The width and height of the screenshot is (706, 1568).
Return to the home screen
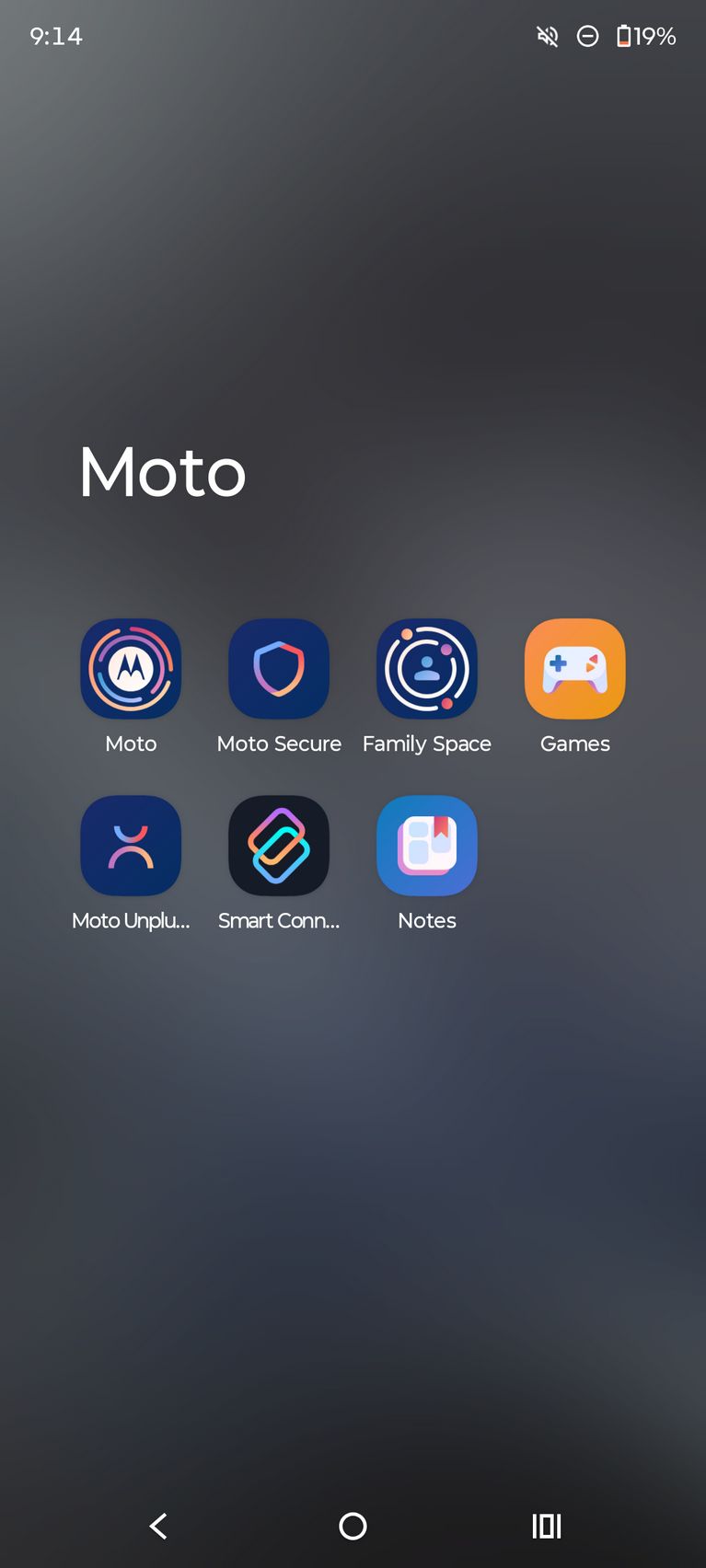point(353,1527)
